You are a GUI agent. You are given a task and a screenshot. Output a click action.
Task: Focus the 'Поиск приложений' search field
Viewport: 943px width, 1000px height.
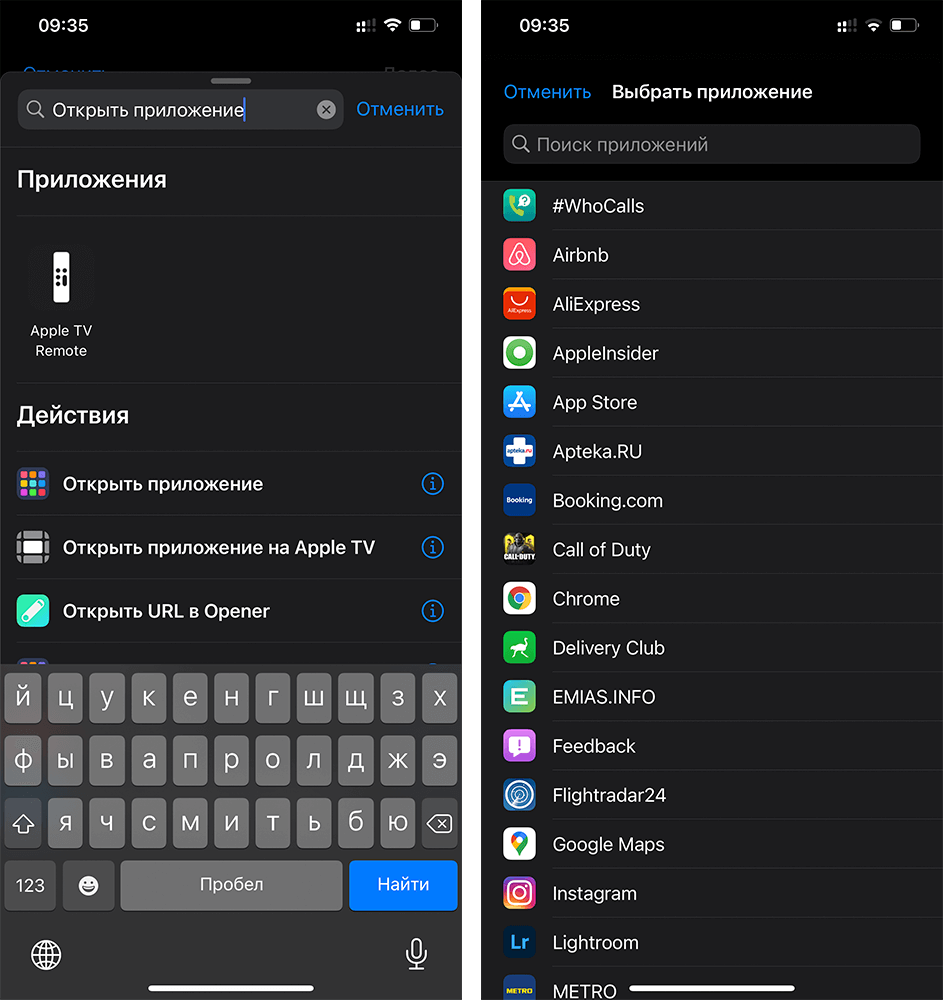(x=711, y=144)
